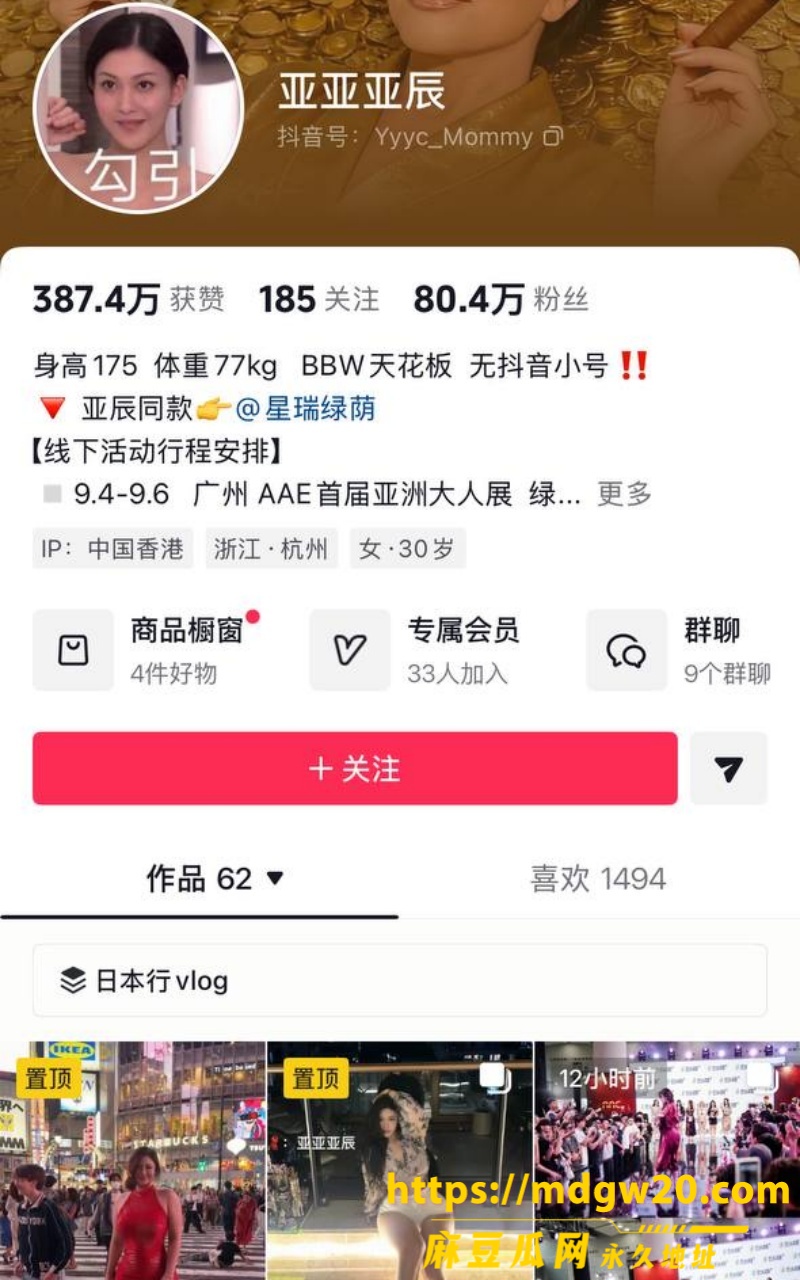
Task: Send a private message via paper plane
Action: coord(728,768)
